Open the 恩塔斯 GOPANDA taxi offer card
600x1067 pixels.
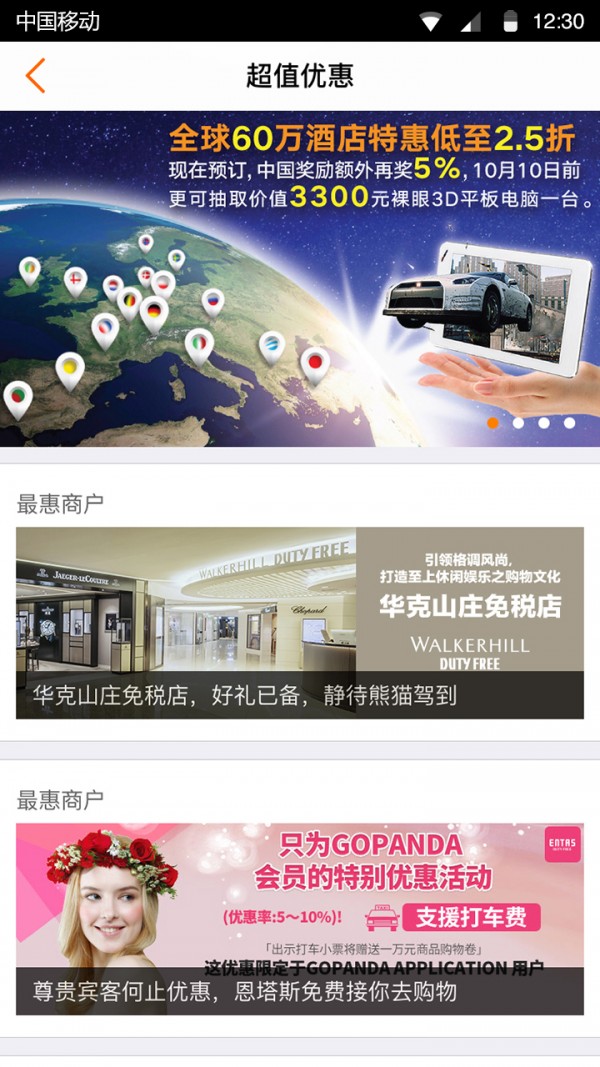coord(300,919)
